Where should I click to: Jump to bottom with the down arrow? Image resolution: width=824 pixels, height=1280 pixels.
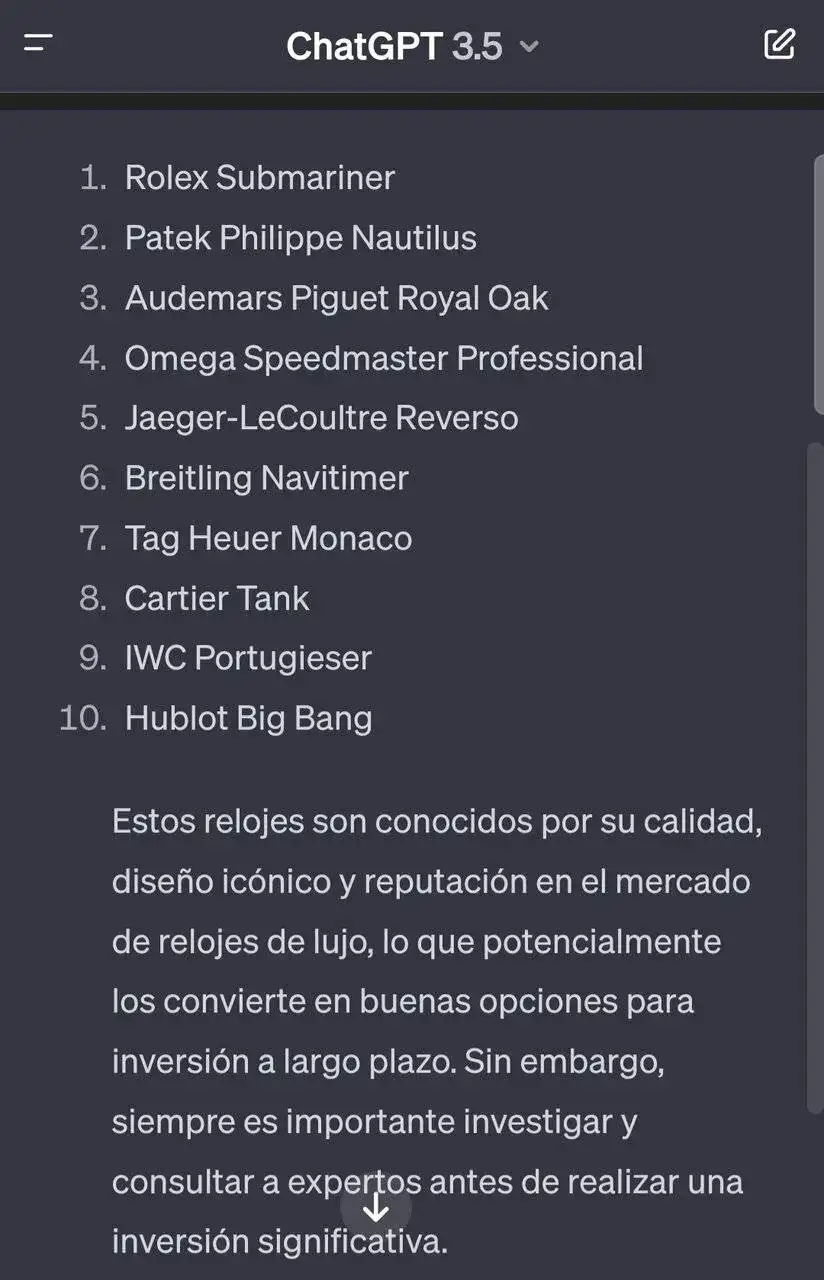tap(376, 1208)
